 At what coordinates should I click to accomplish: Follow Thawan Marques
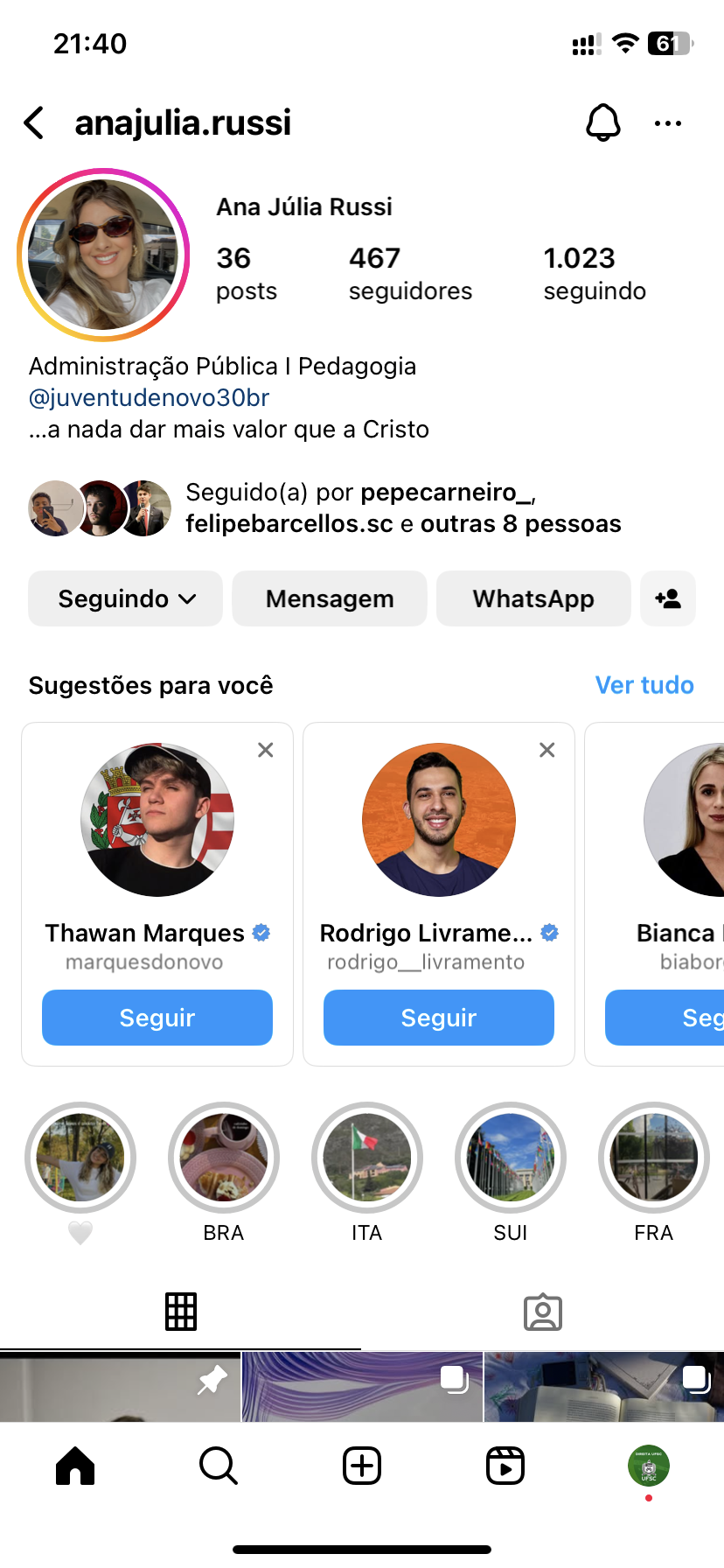[157, 1018]
